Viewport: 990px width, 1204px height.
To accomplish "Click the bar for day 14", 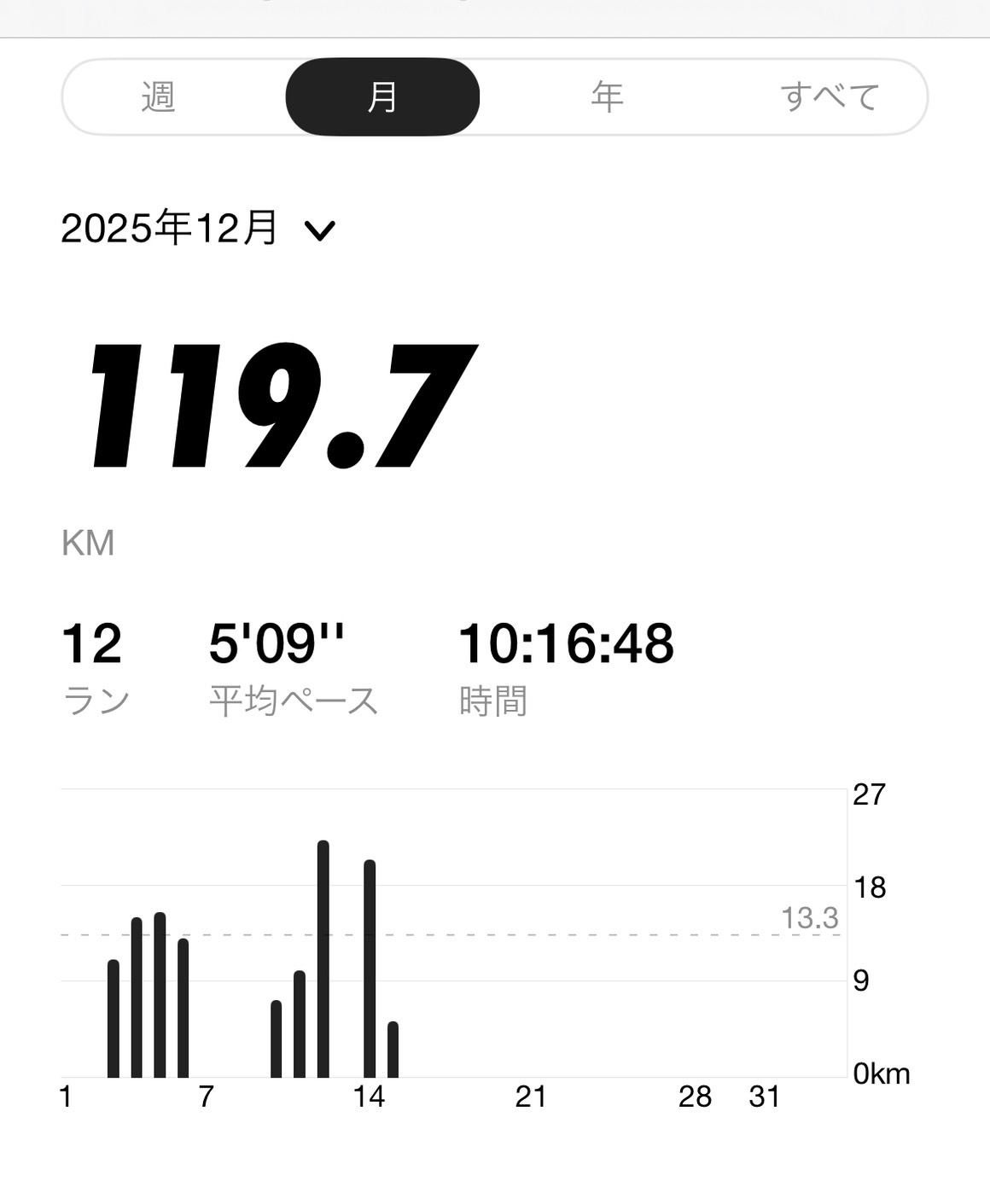I will point(369,964).
